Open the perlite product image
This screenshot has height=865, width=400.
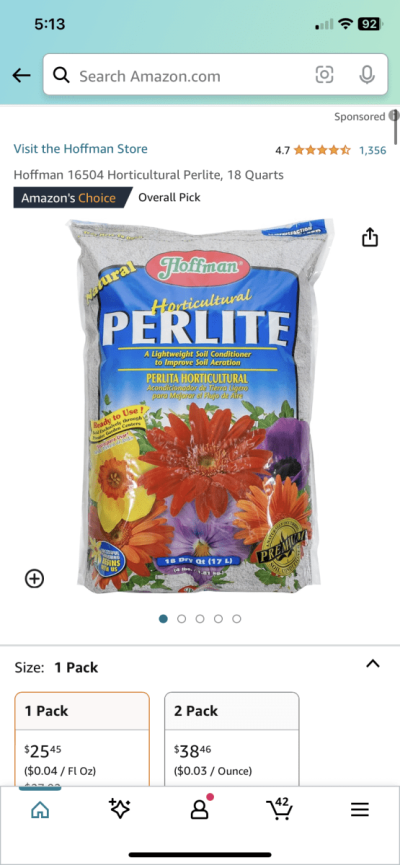click(x=201, y=405)
